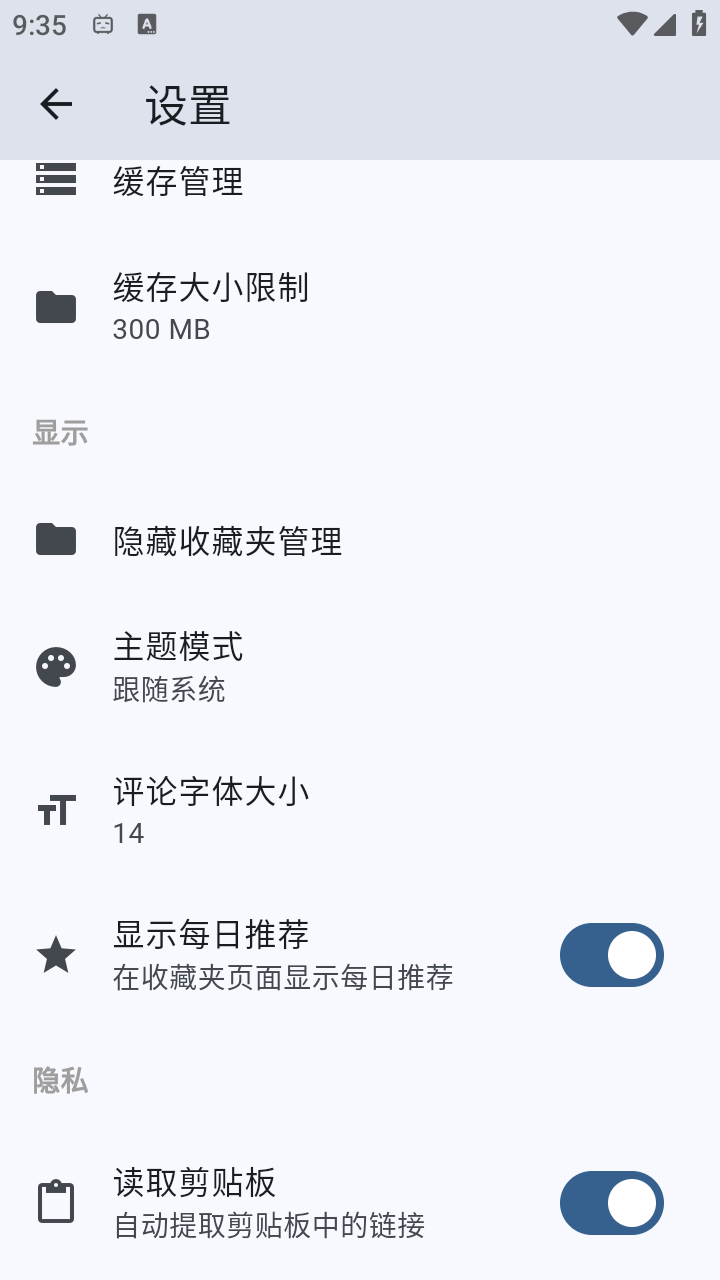
Task: Click the battery indicator in the status bar
Action: pyautogui.click(x=697, y=24)
